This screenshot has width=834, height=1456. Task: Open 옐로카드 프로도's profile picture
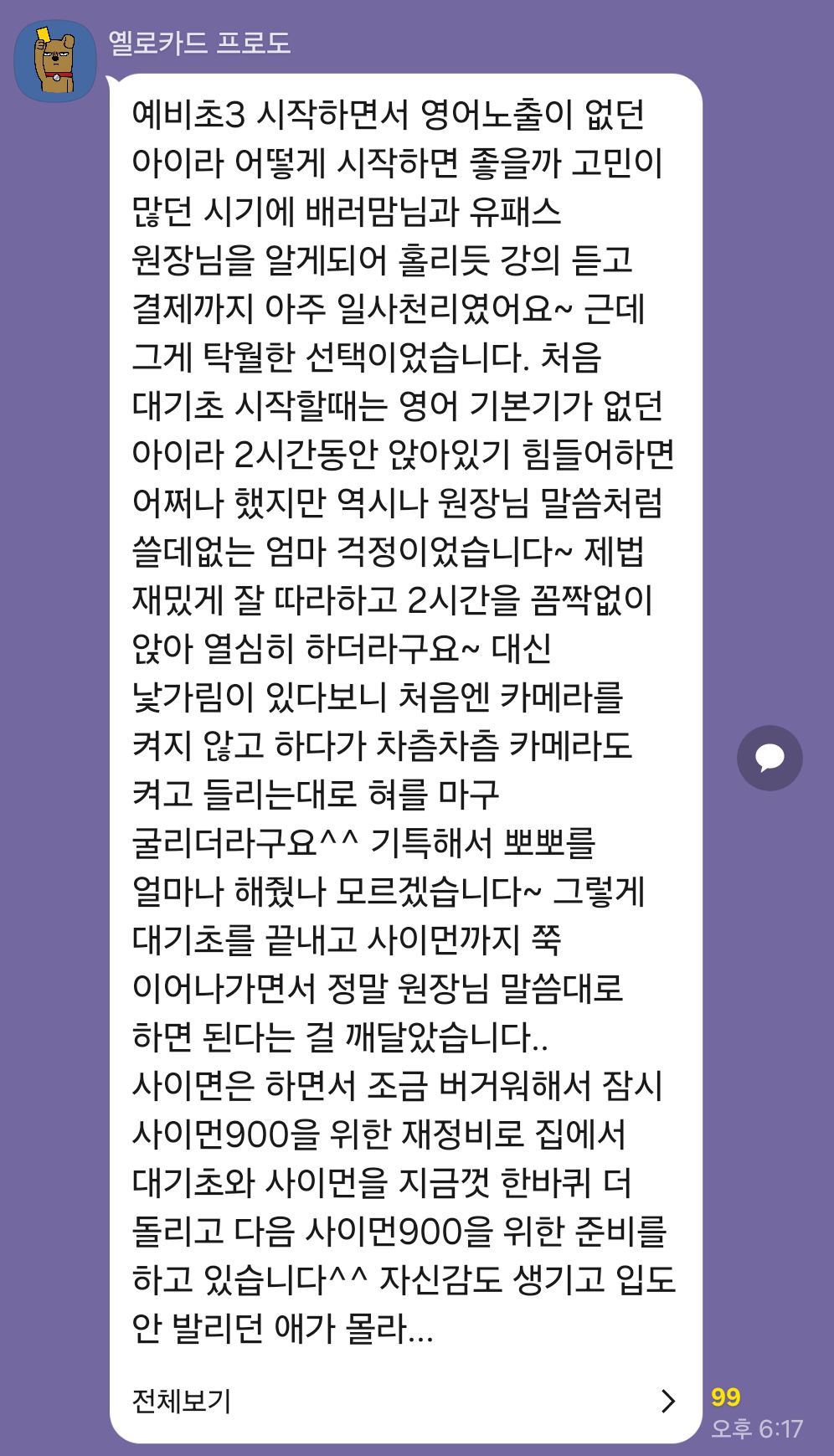tap(55, 61)
